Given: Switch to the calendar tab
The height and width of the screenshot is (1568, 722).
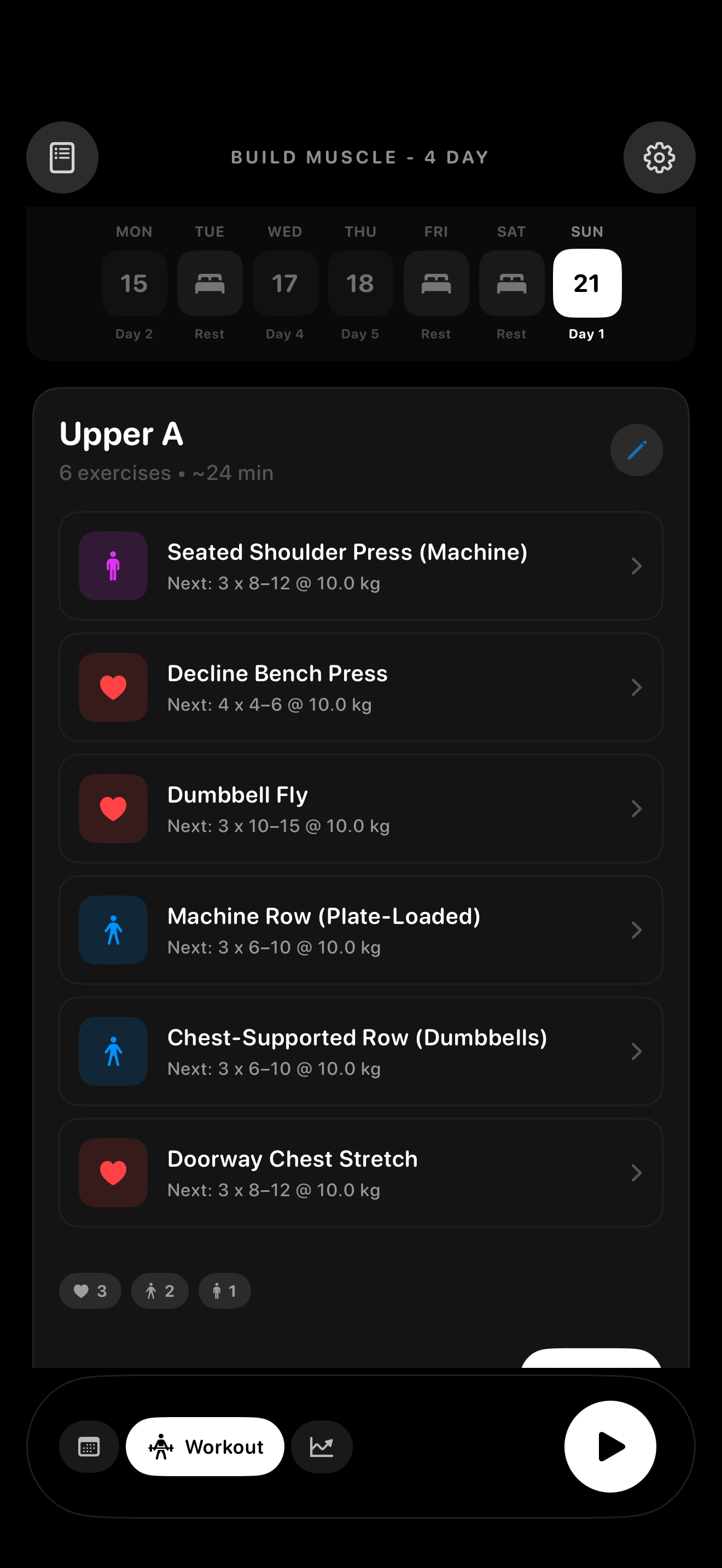Looking at the screenshot, I should click(89, 1447).
